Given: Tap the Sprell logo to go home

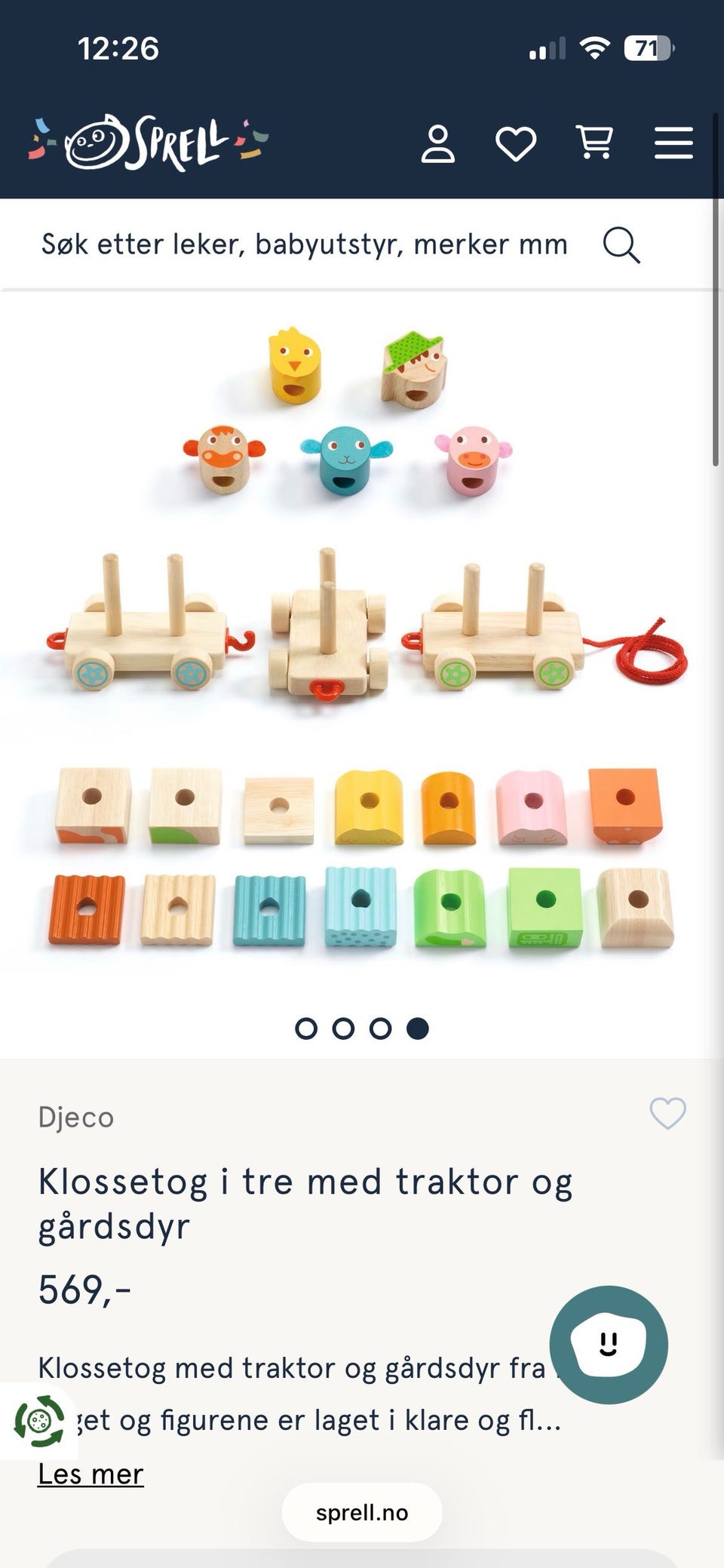Looking at the screenshot, I should [x=149, y=143].
